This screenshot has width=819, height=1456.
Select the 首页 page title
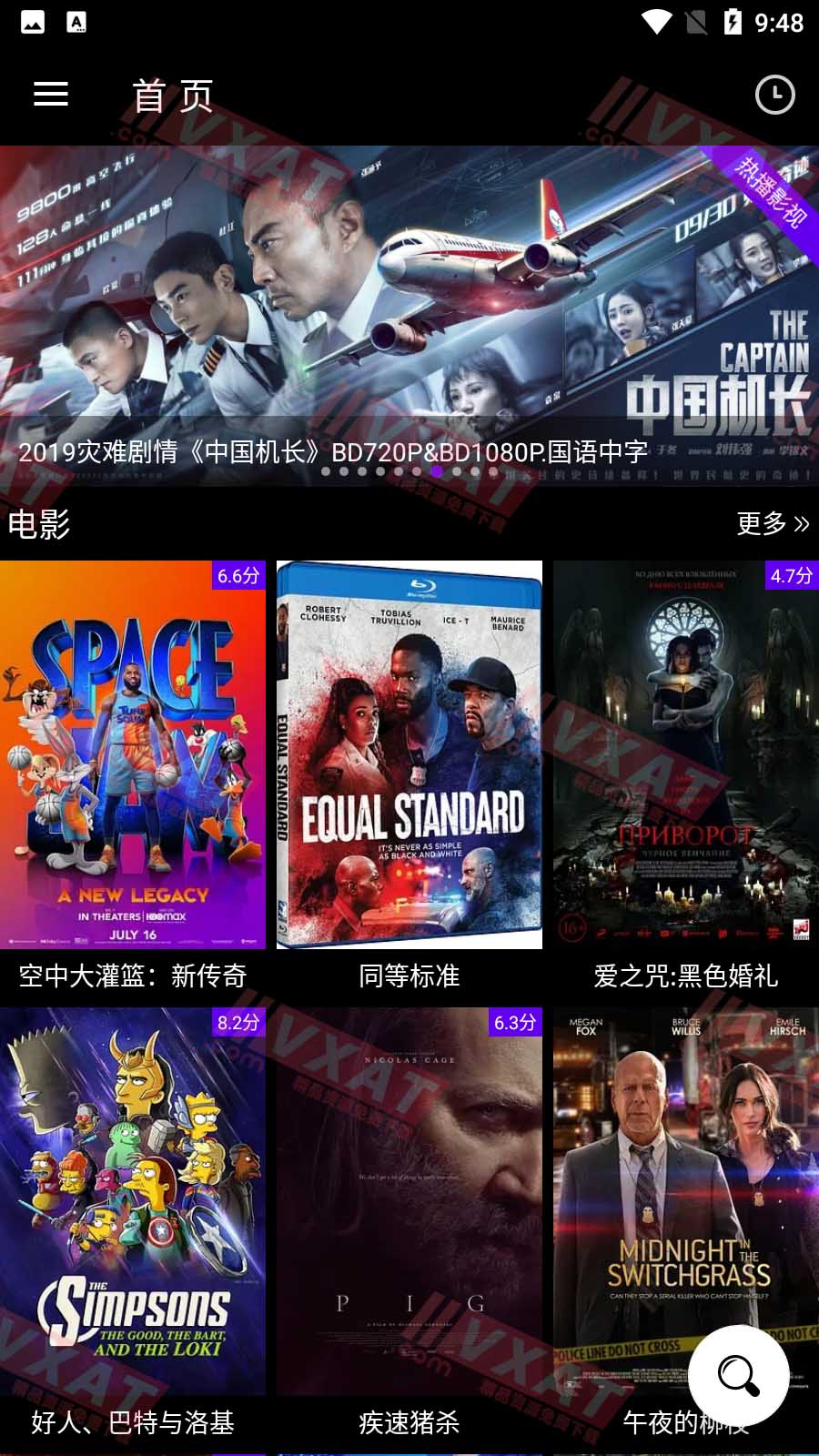click(175, 94)
